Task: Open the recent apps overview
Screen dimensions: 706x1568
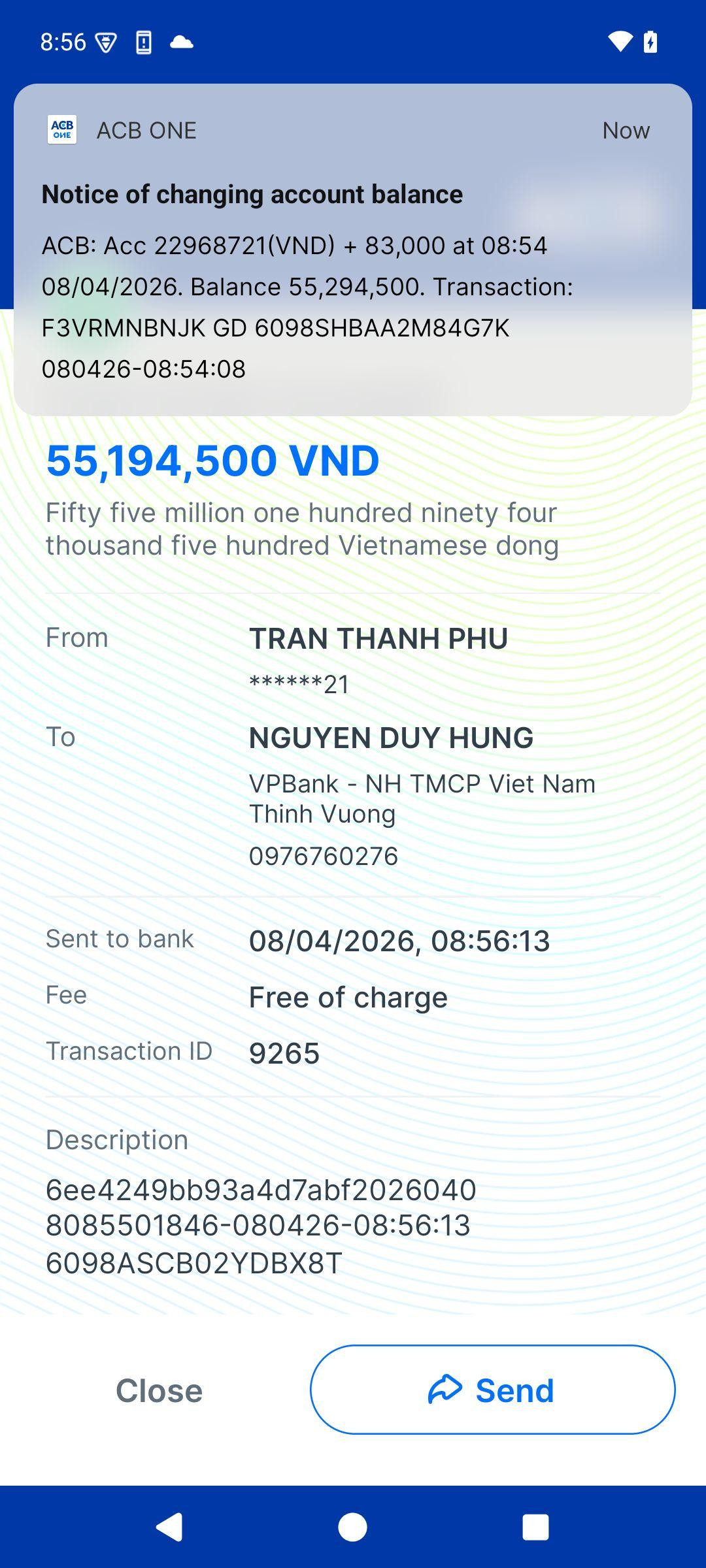Action: point(535,1527)
